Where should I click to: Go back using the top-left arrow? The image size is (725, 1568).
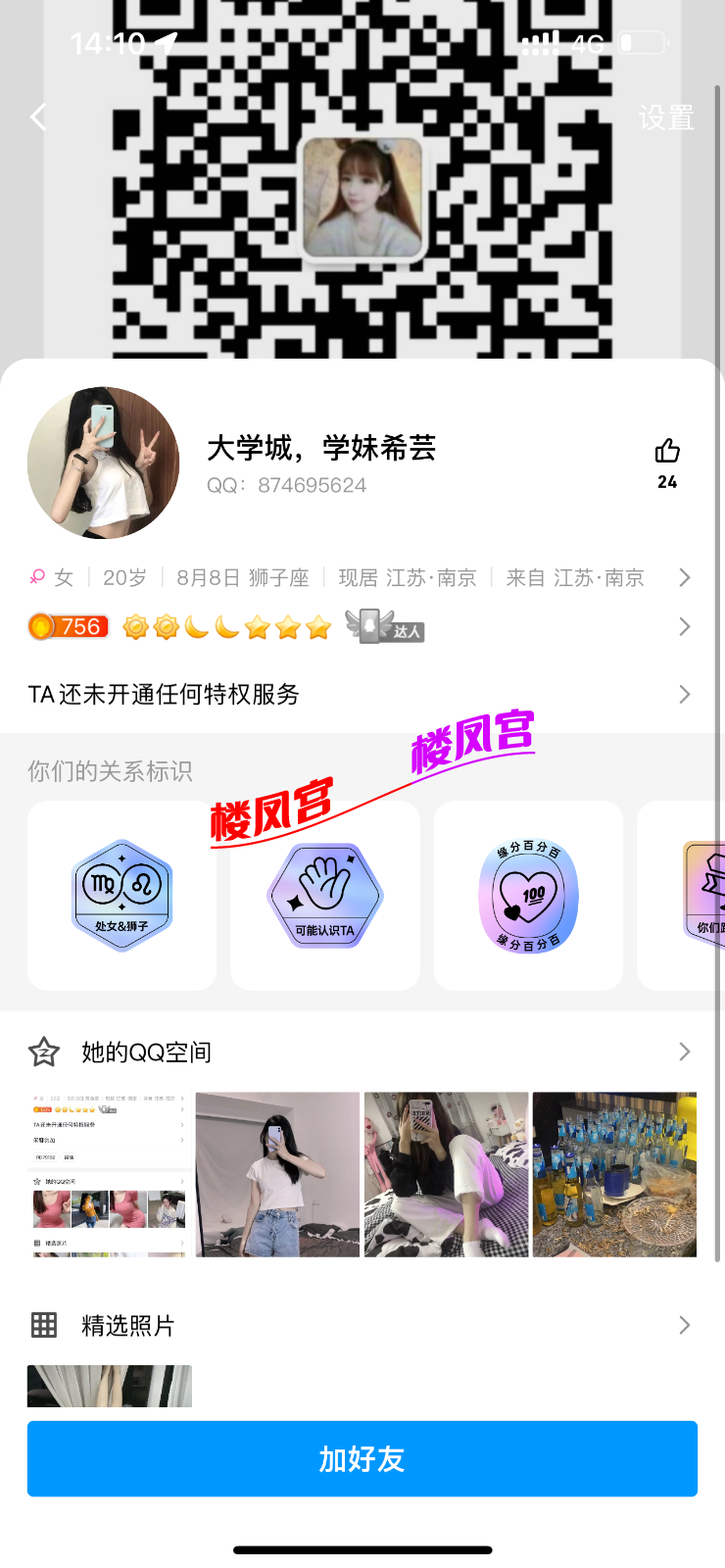point(38,118)
